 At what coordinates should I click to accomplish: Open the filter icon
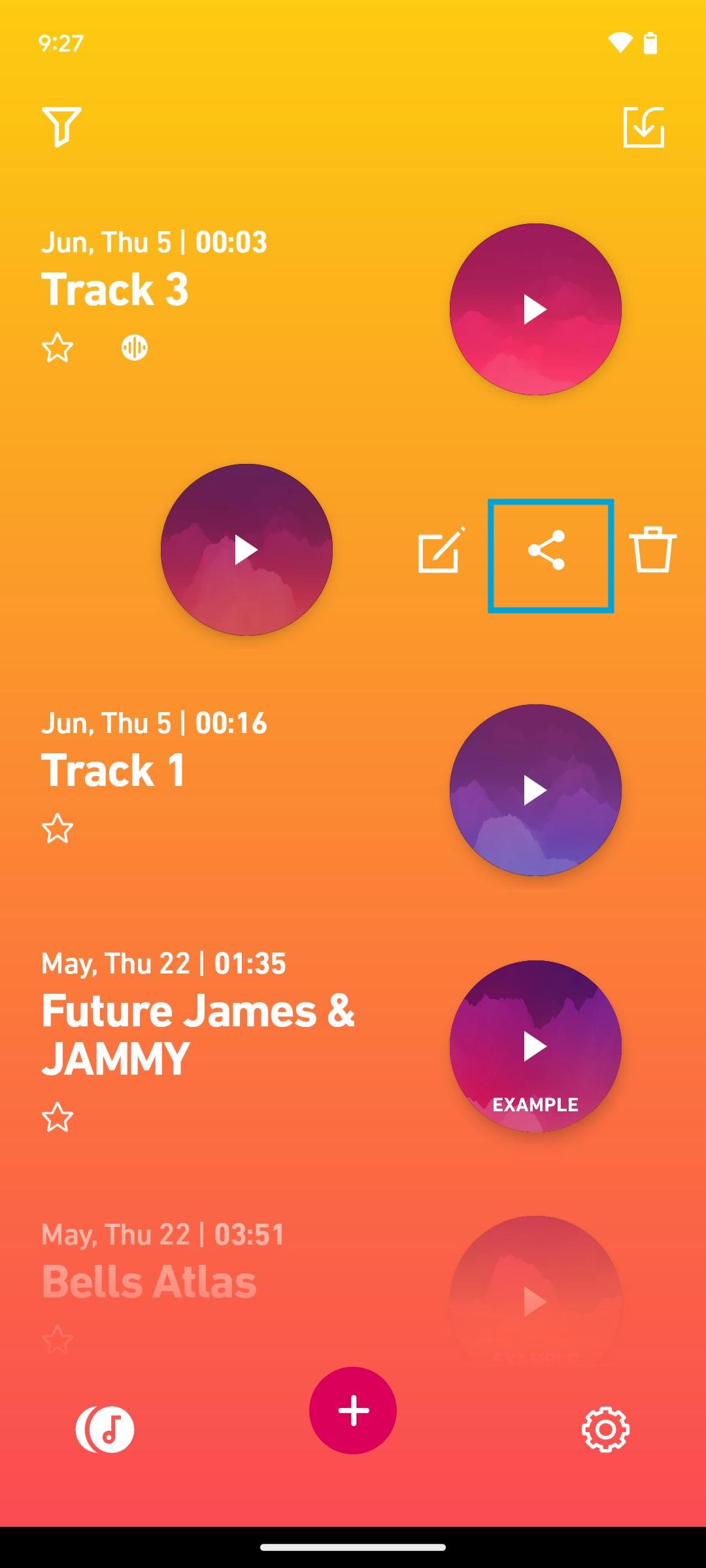click(x=61, y=126)
